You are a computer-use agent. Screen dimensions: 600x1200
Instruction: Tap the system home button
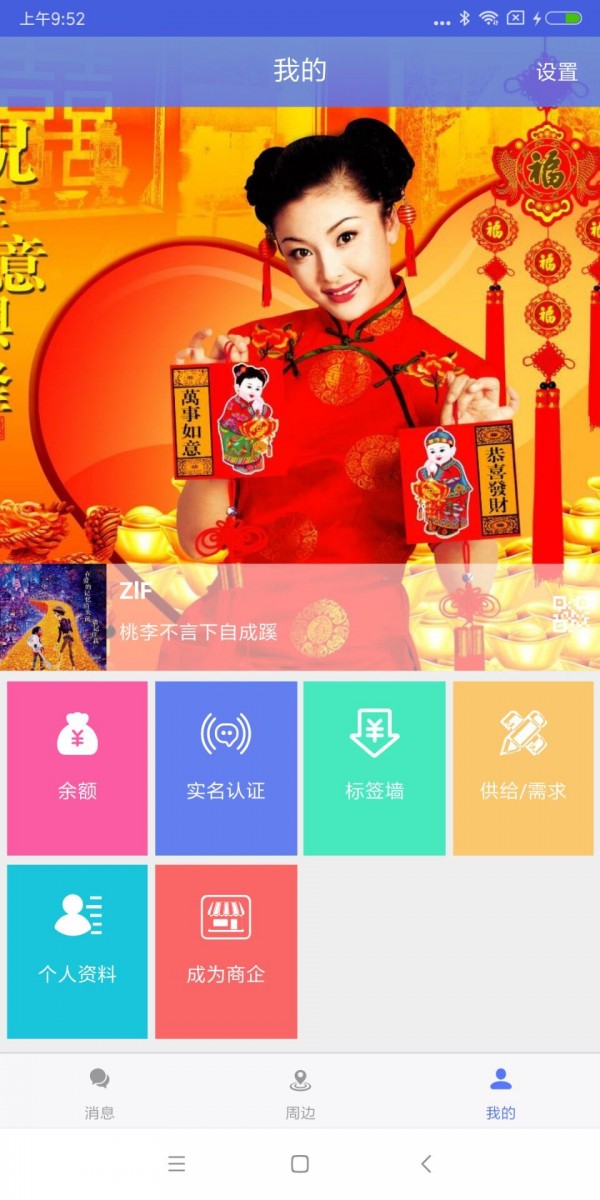pyautogui.click(x=300, y=1163)
